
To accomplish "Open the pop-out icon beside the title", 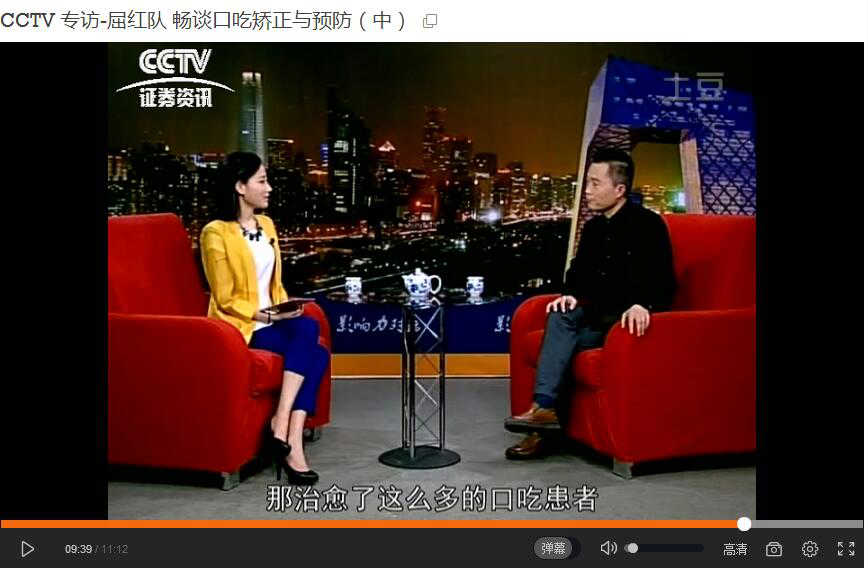I will 430,21.
